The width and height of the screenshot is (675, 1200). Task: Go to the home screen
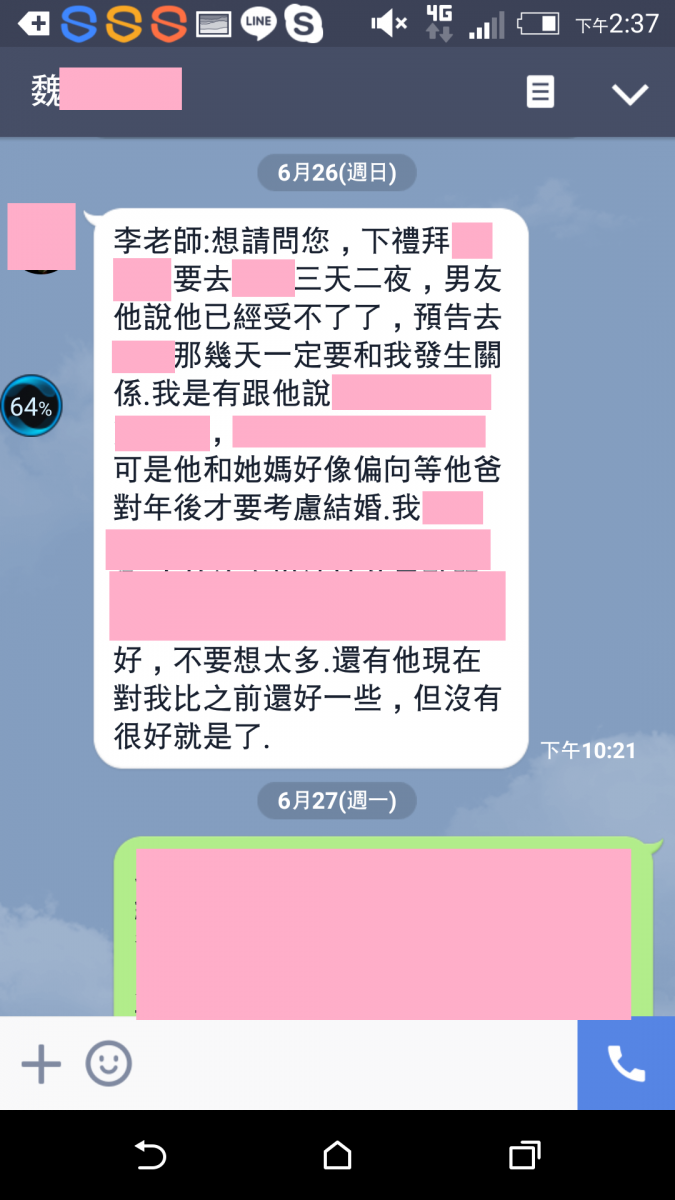point(337,1156)
